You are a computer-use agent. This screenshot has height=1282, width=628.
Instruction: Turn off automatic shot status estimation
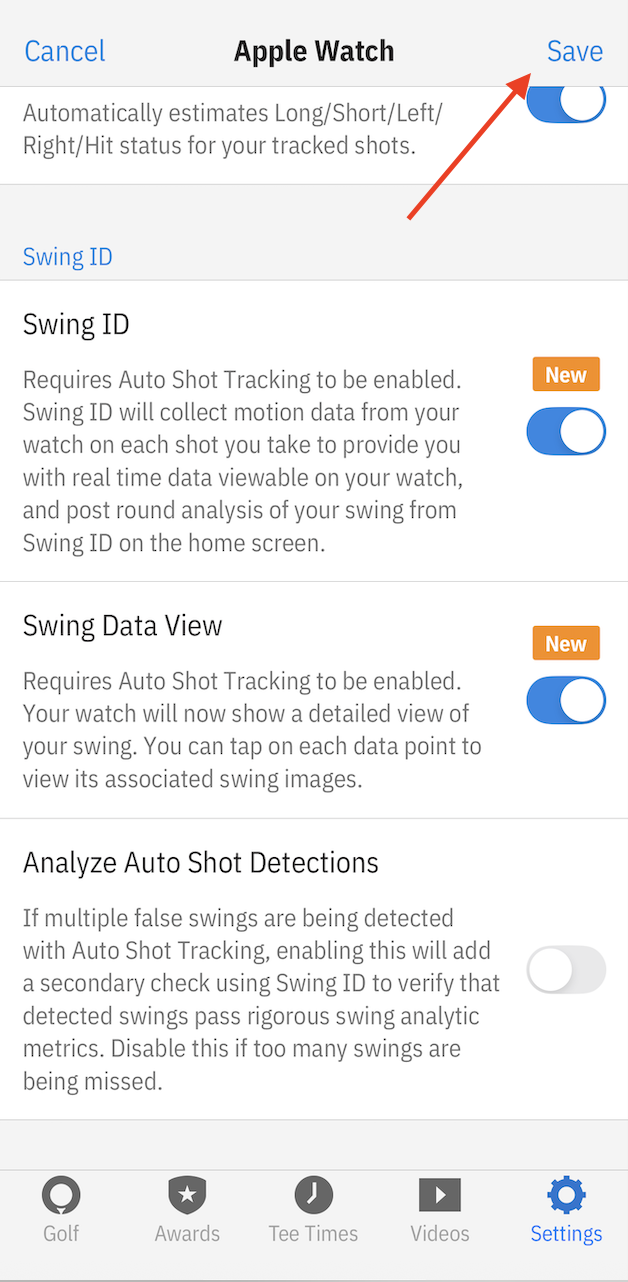pos(566,101)
